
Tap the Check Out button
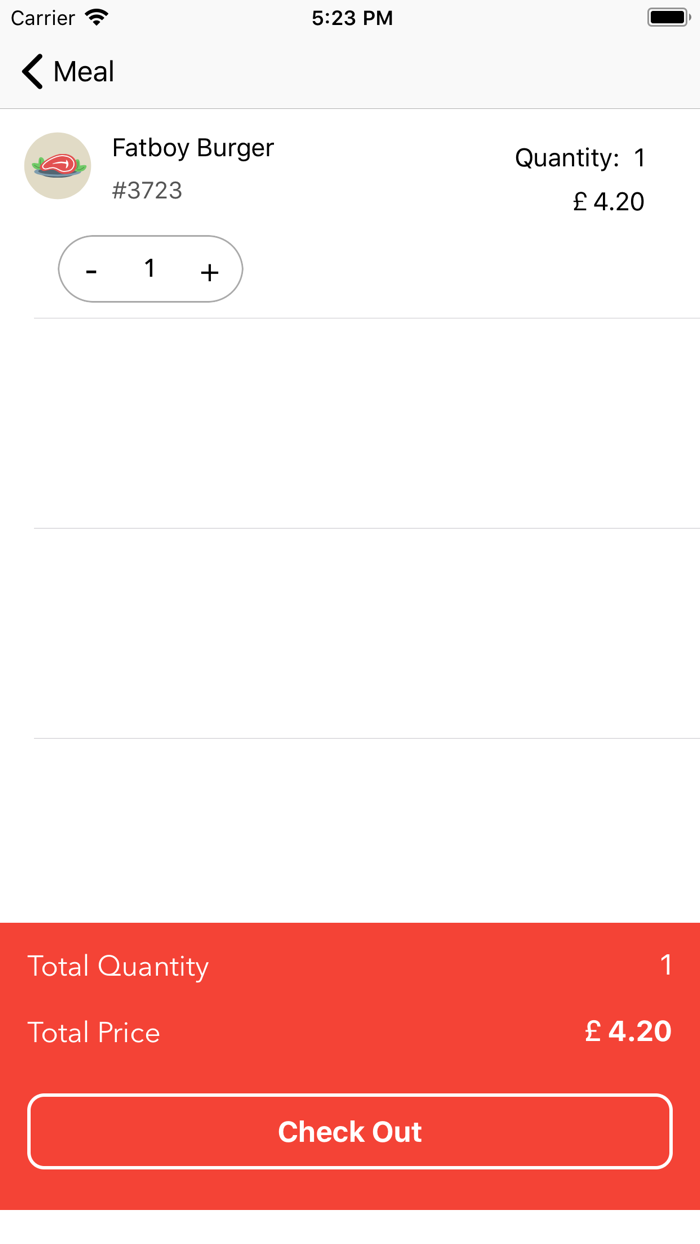click(350, 1131)
